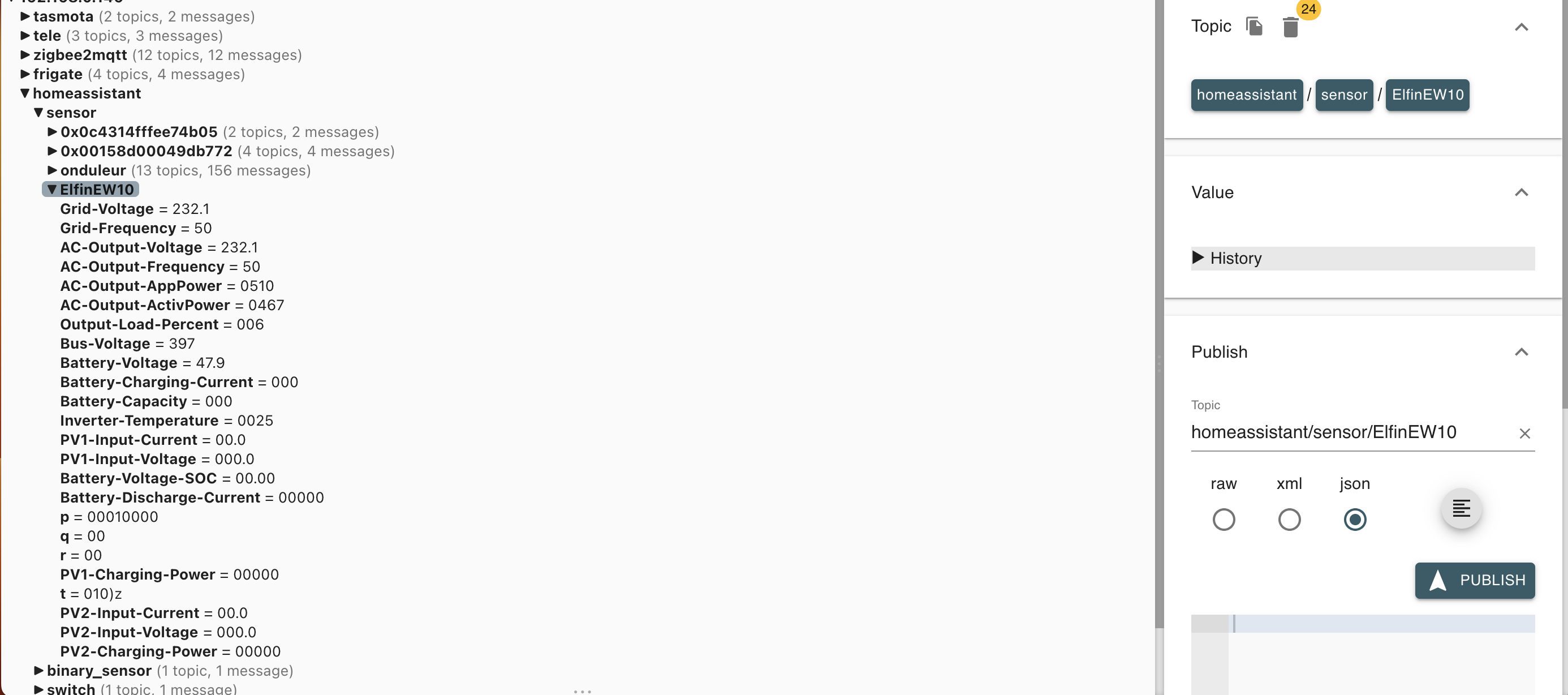Select the sensor topic chip
1568x695 pixels.
1343,95
